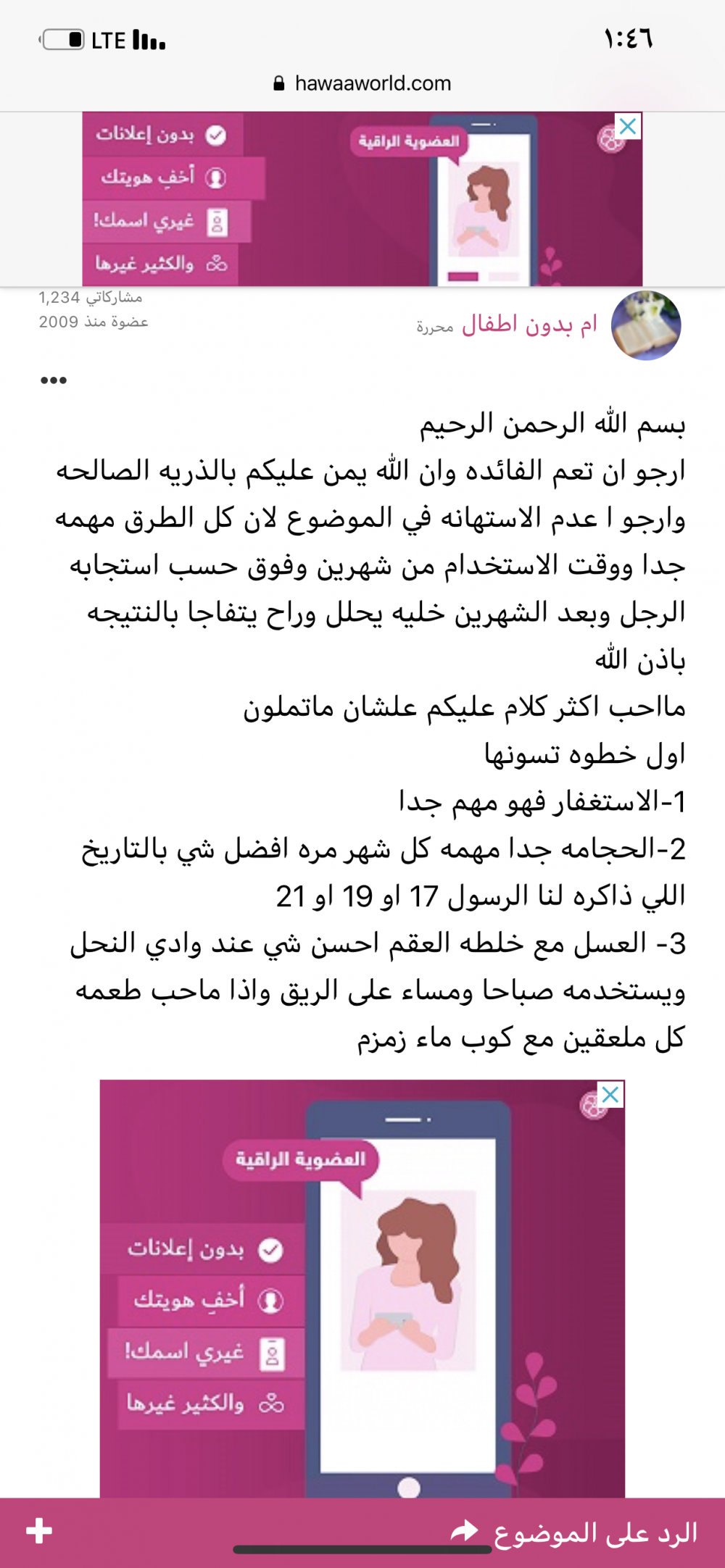The width and height of the screenshot is (725, 1568).
Task: Open the three-dot post options menu
Action: (54, 380)
